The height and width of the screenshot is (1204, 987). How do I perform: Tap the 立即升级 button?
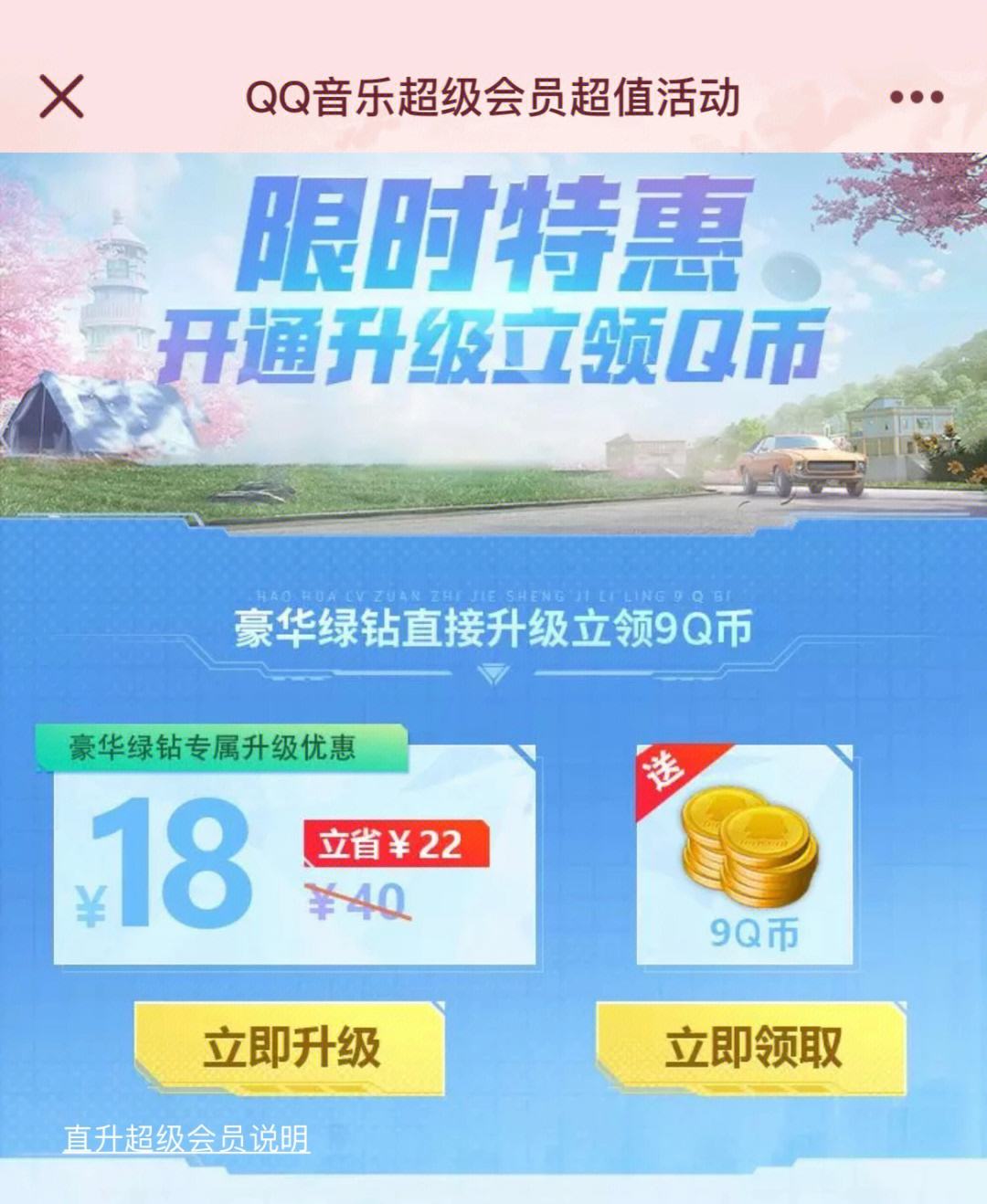click(290, 1048)
